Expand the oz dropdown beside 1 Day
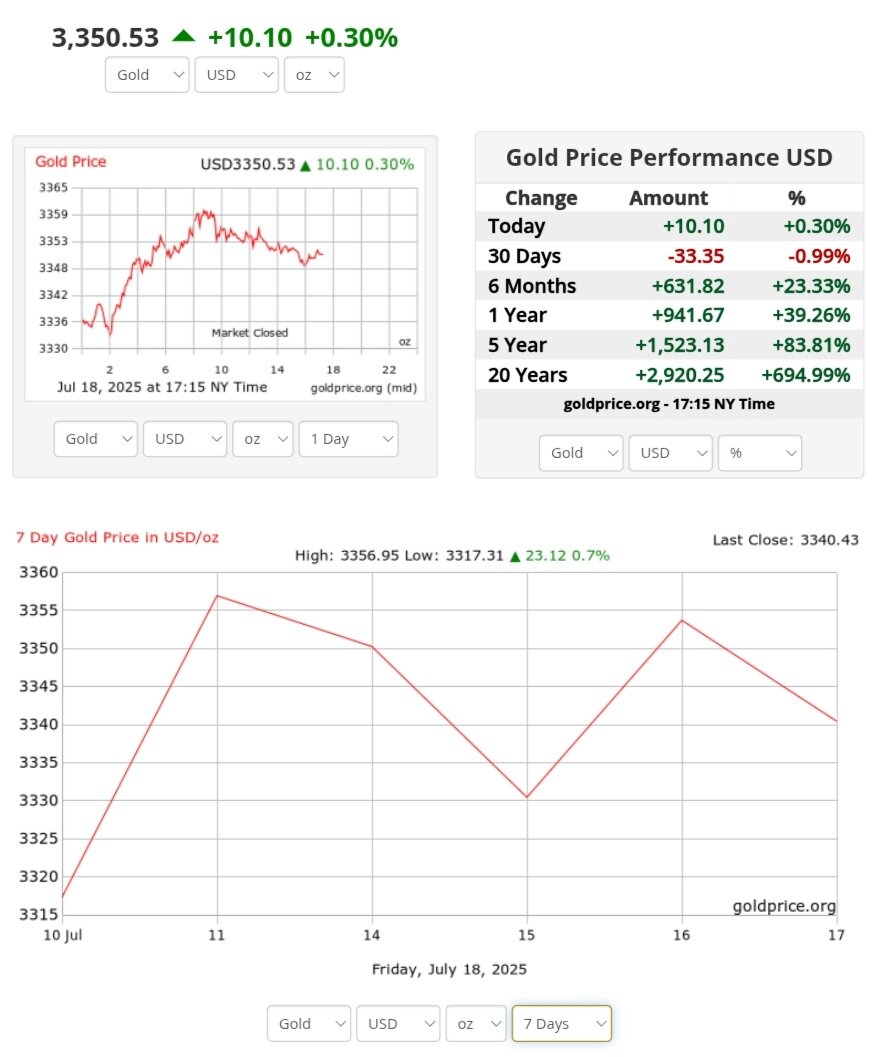881x1057 pixels. tap(263, 439)
